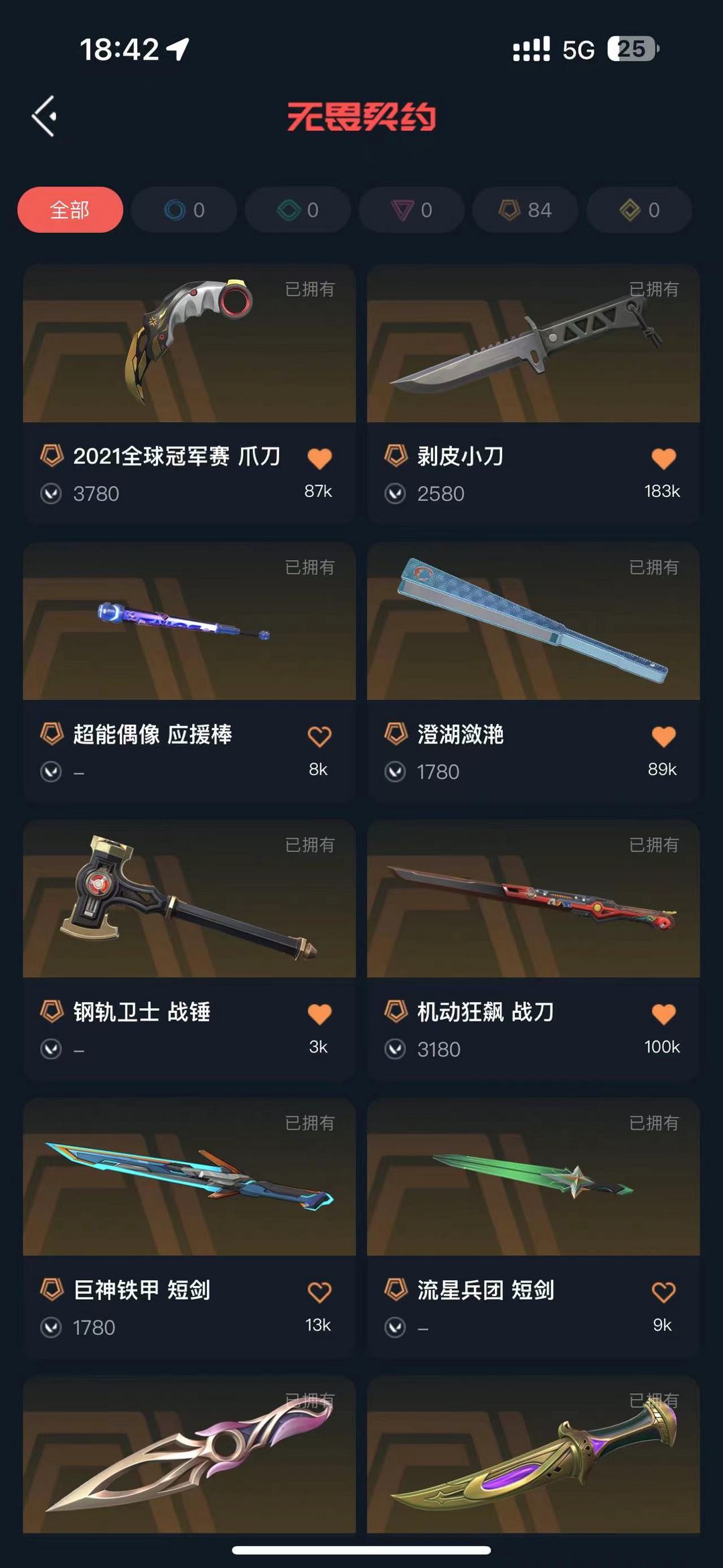Image resolution: width=723 pixels, height=1568 pixels.
Task: Select the 全部 filter chip
Action: 70,210
